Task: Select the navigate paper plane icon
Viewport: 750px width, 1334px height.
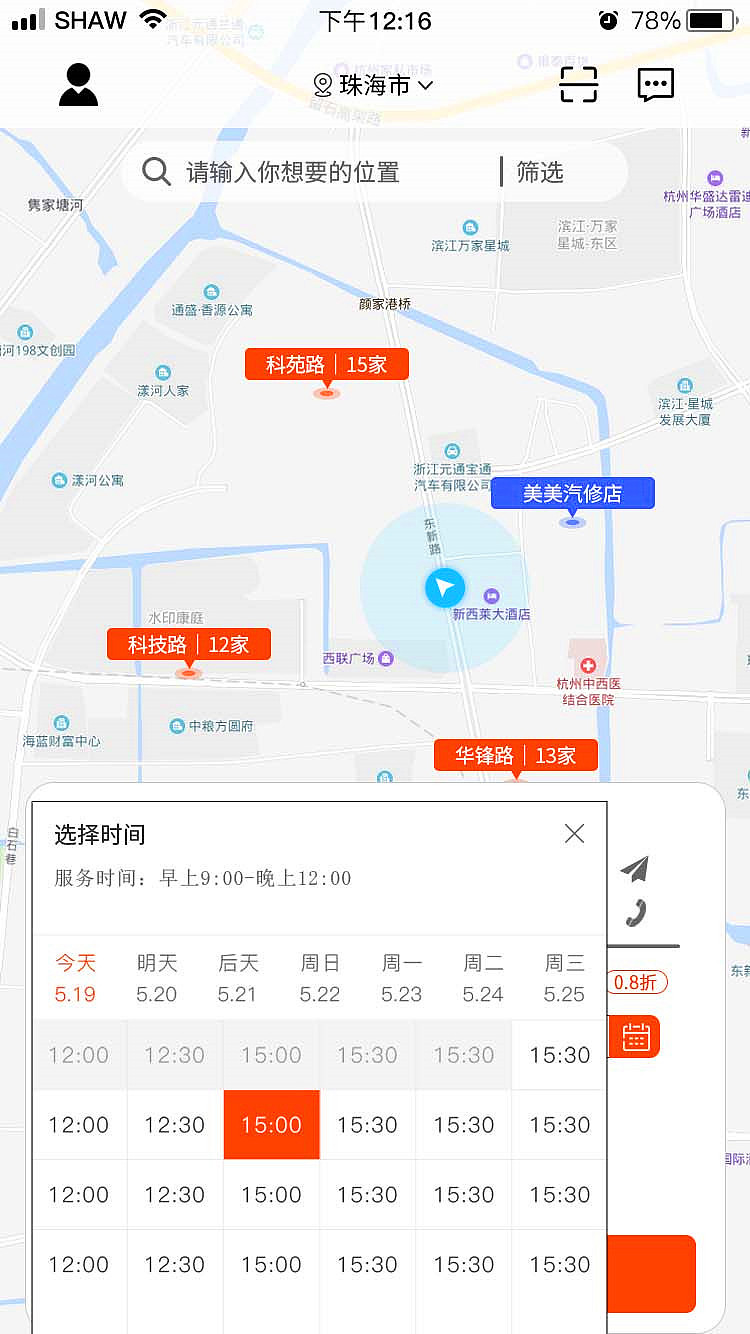Action: [x=634, y=870]
